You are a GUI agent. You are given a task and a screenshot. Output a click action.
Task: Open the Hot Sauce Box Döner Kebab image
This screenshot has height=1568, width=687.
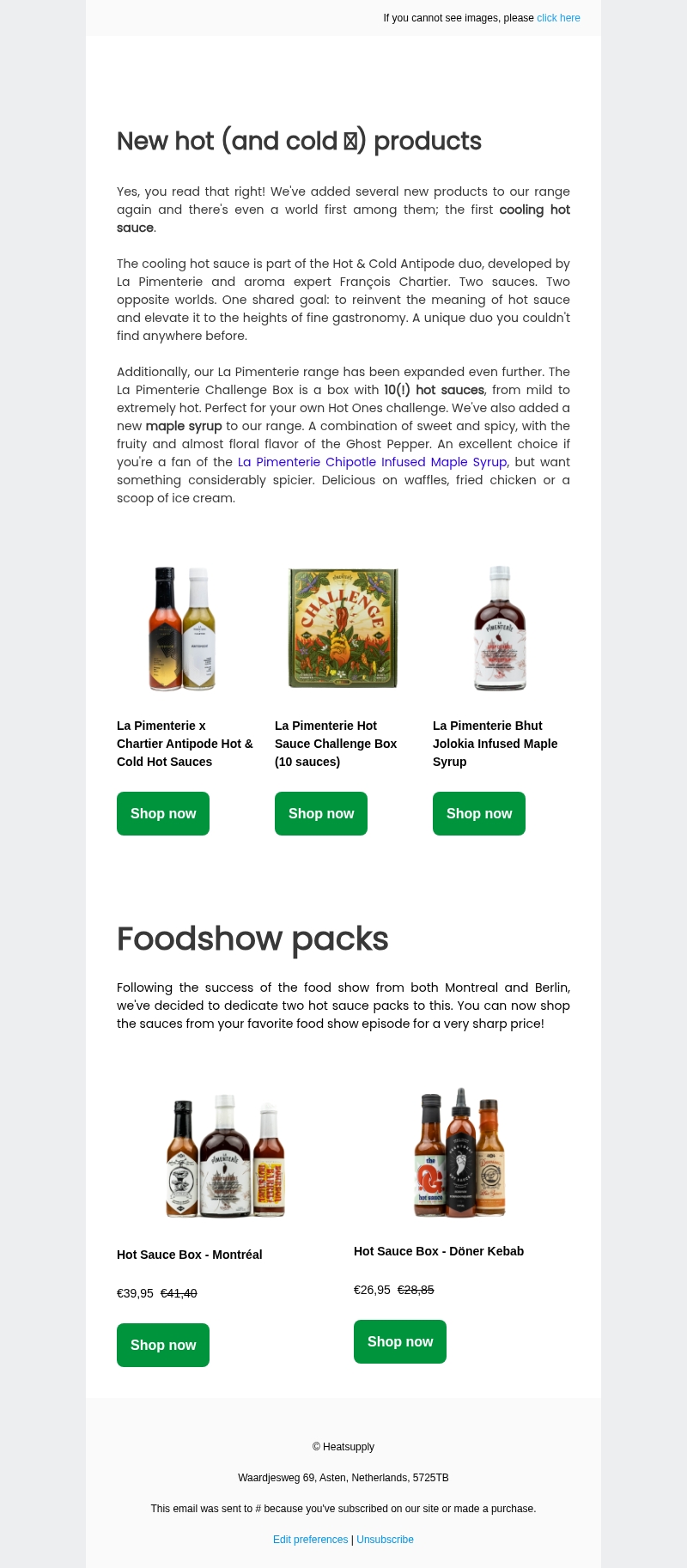pyautogui.click(x=460, y=1152)
